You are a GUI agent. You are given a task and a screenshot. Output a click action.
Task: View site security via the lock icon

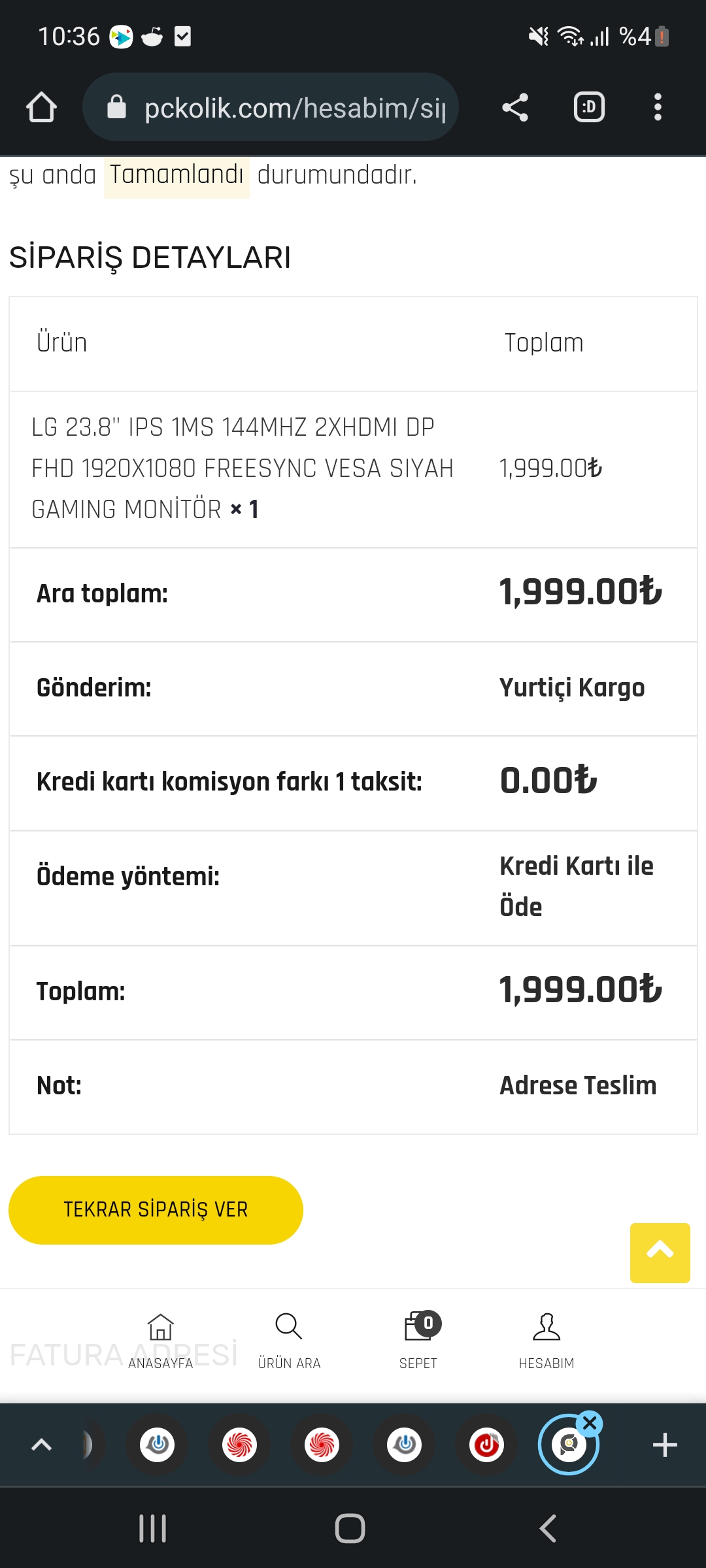(x=116, y=107)
